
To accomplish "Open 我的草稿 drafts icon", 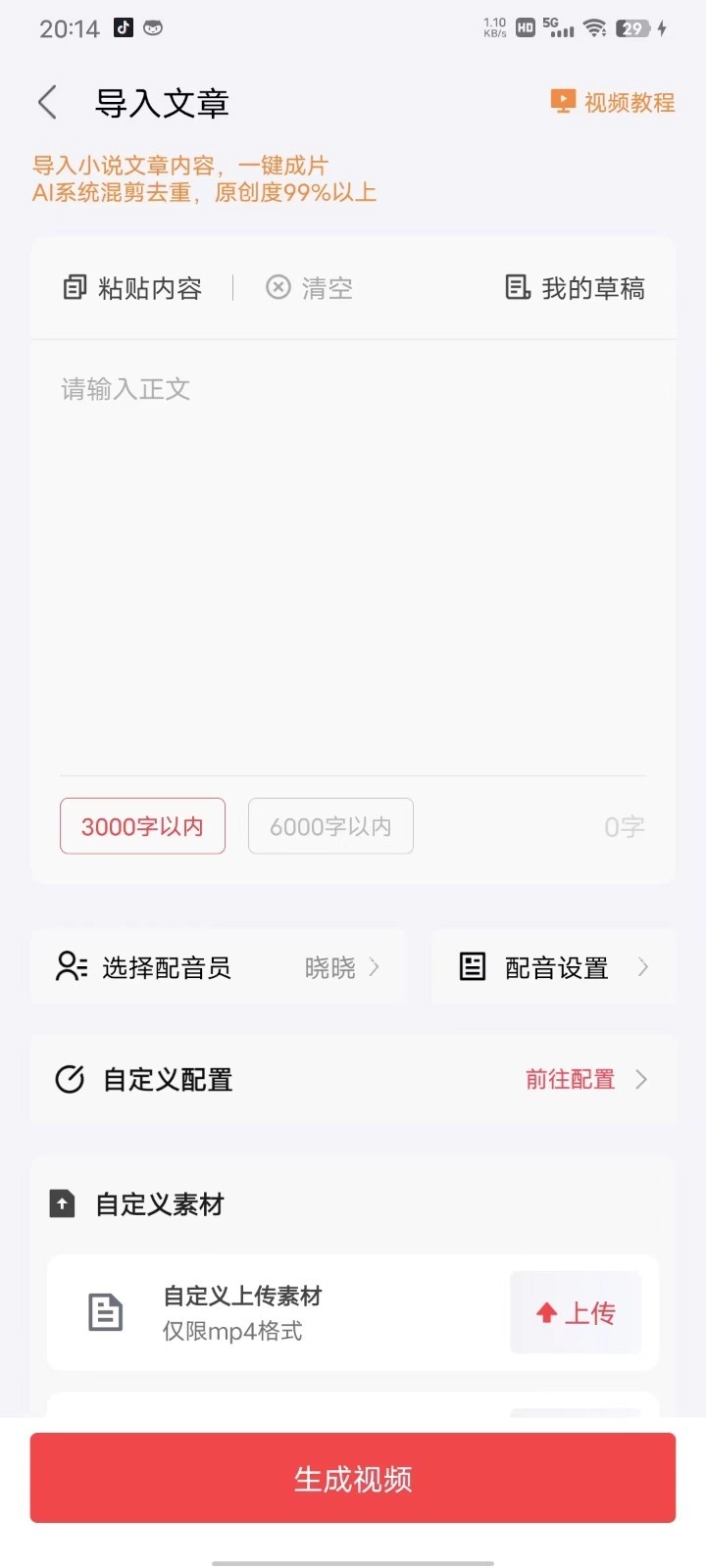I will (x=517, y=287).
